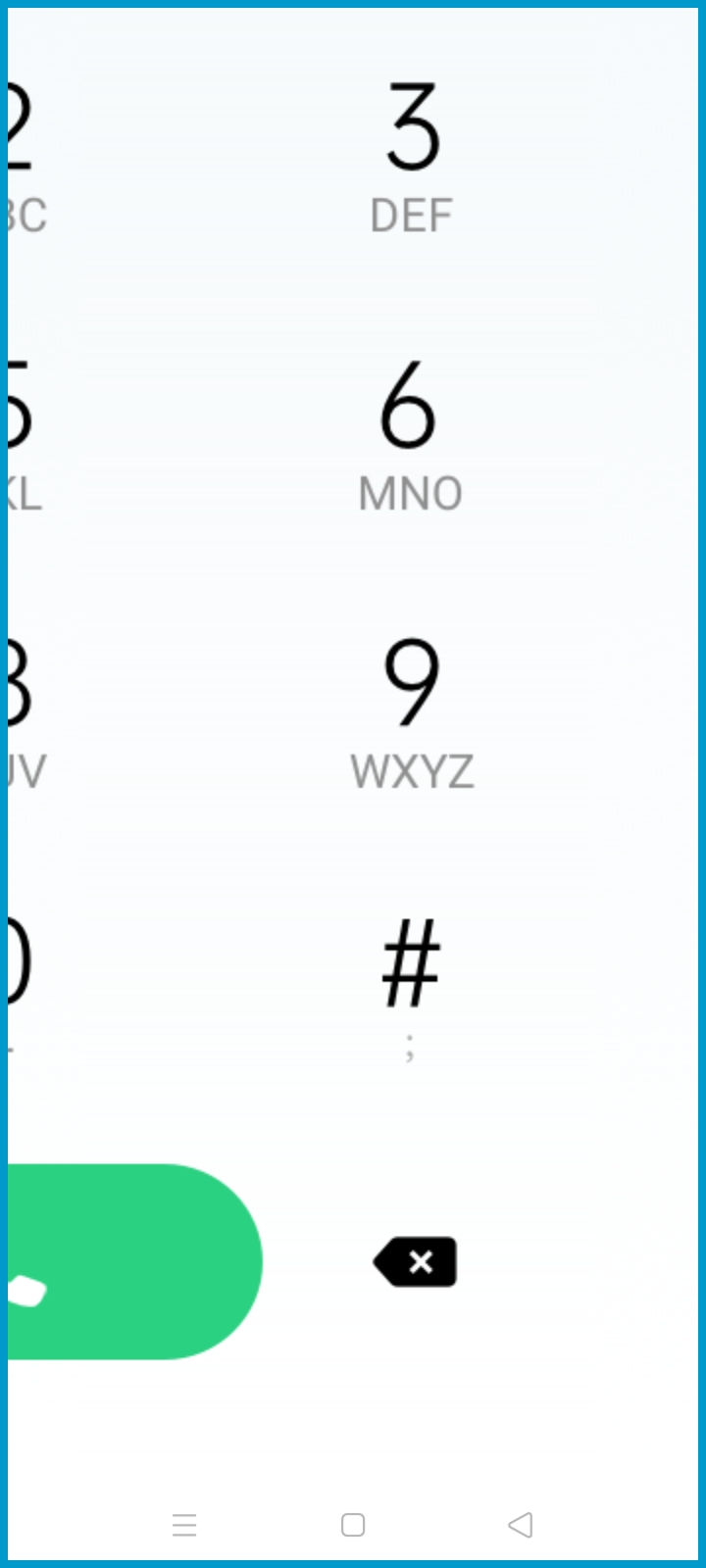Enter digit 9 WXYZ
Screen dimensions: 706x1568
point(413,714)
